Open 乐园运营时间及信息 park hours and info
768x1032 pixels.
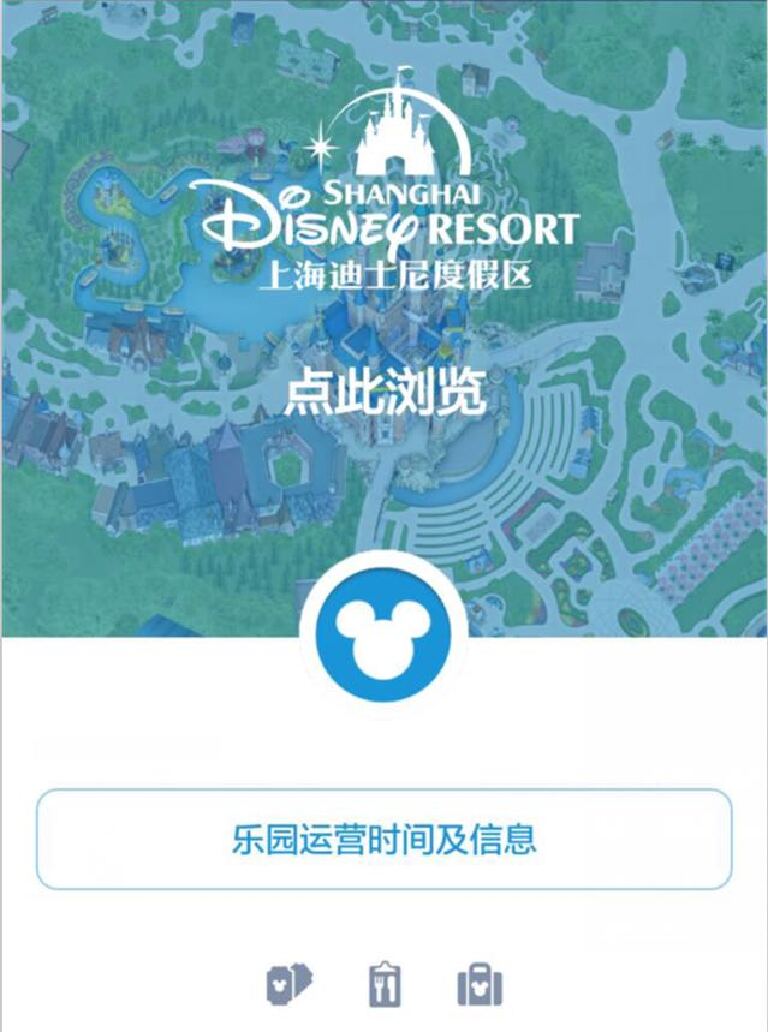pyautogui.click(x=384, y=839)
